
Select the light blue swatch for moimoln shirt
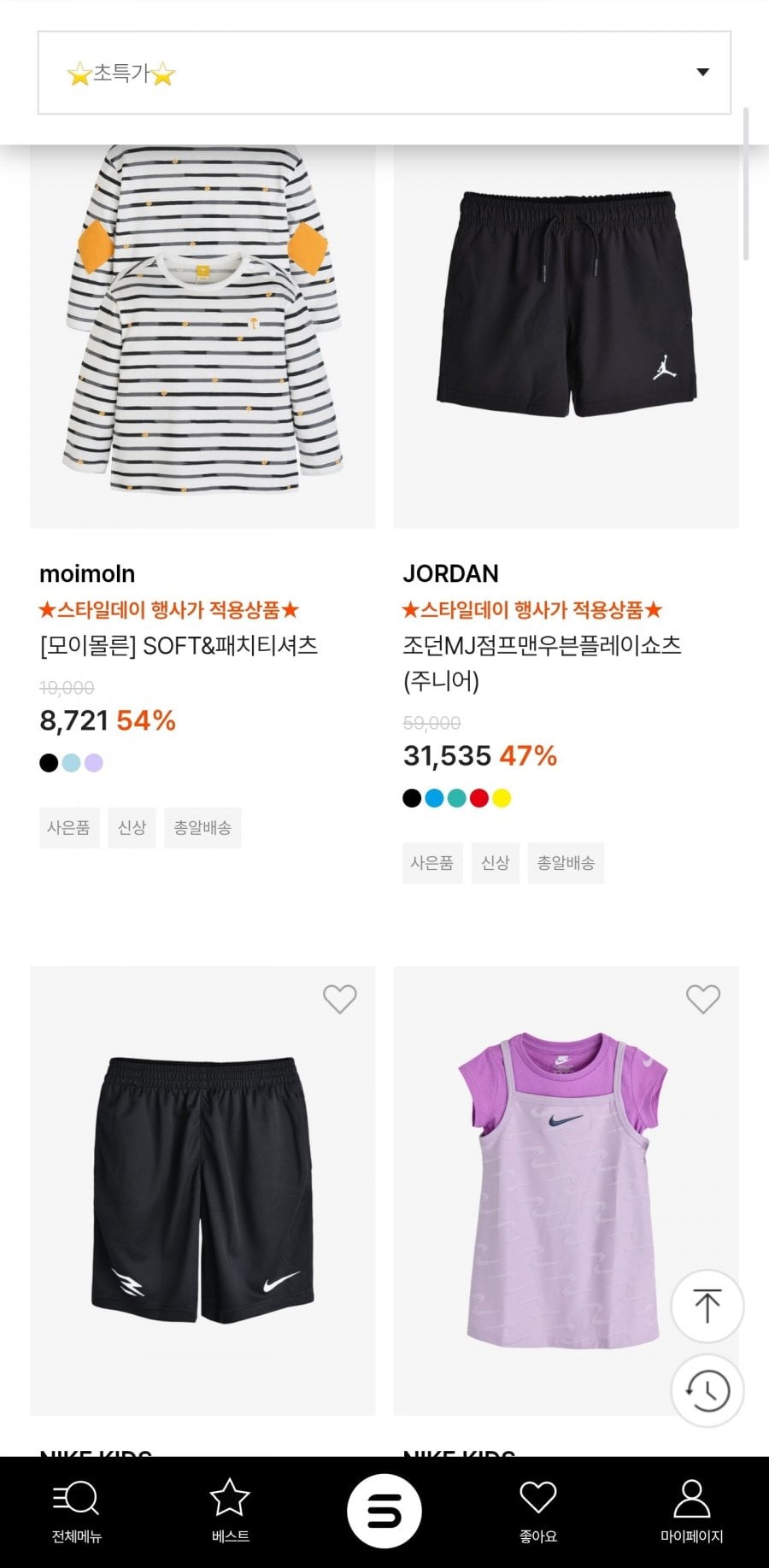click(x=71, y=763)
